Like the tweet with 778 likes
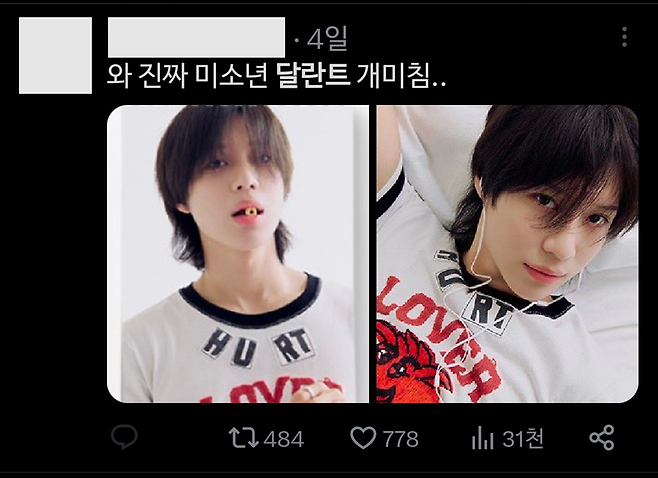658x478 pixels. click(362, 438)
